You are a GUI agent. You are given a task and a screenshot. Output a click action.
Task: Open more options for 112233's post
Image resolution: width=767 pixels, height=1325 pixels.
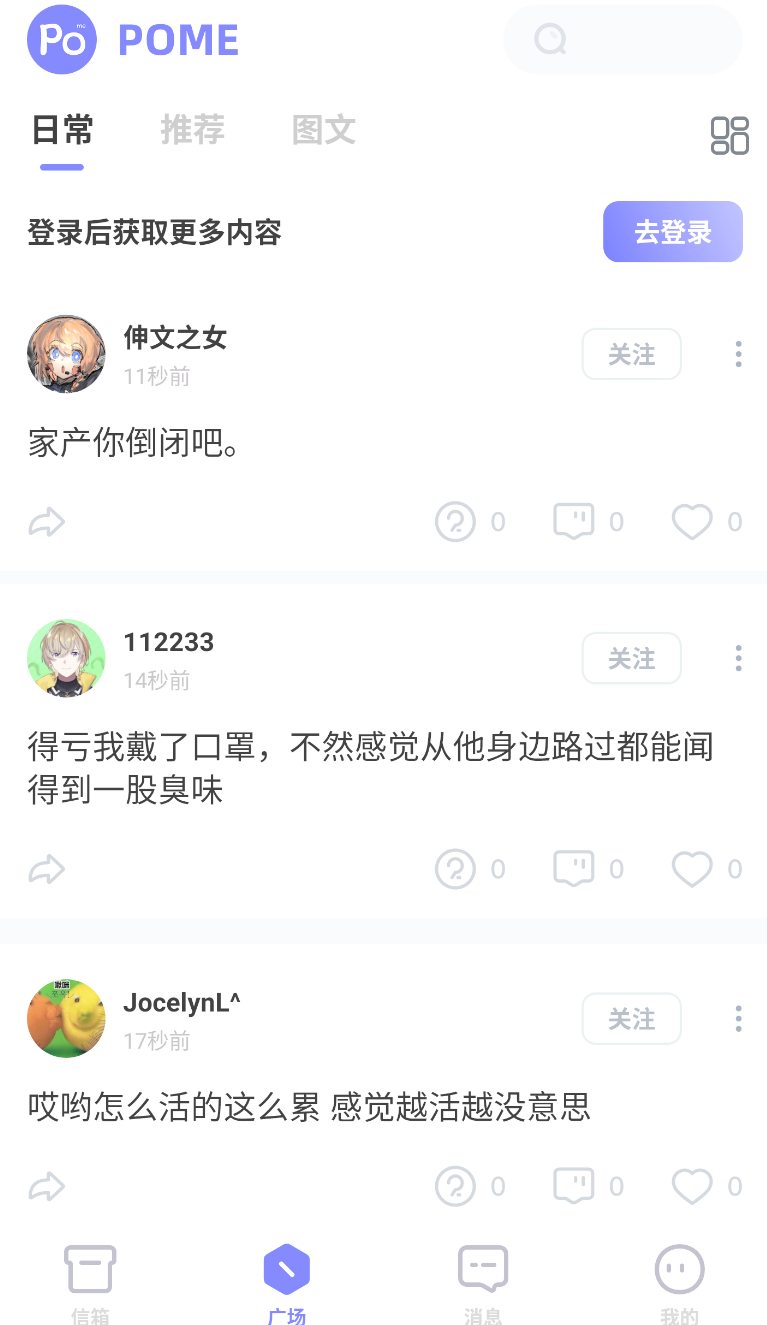click(x=738, y=658)
